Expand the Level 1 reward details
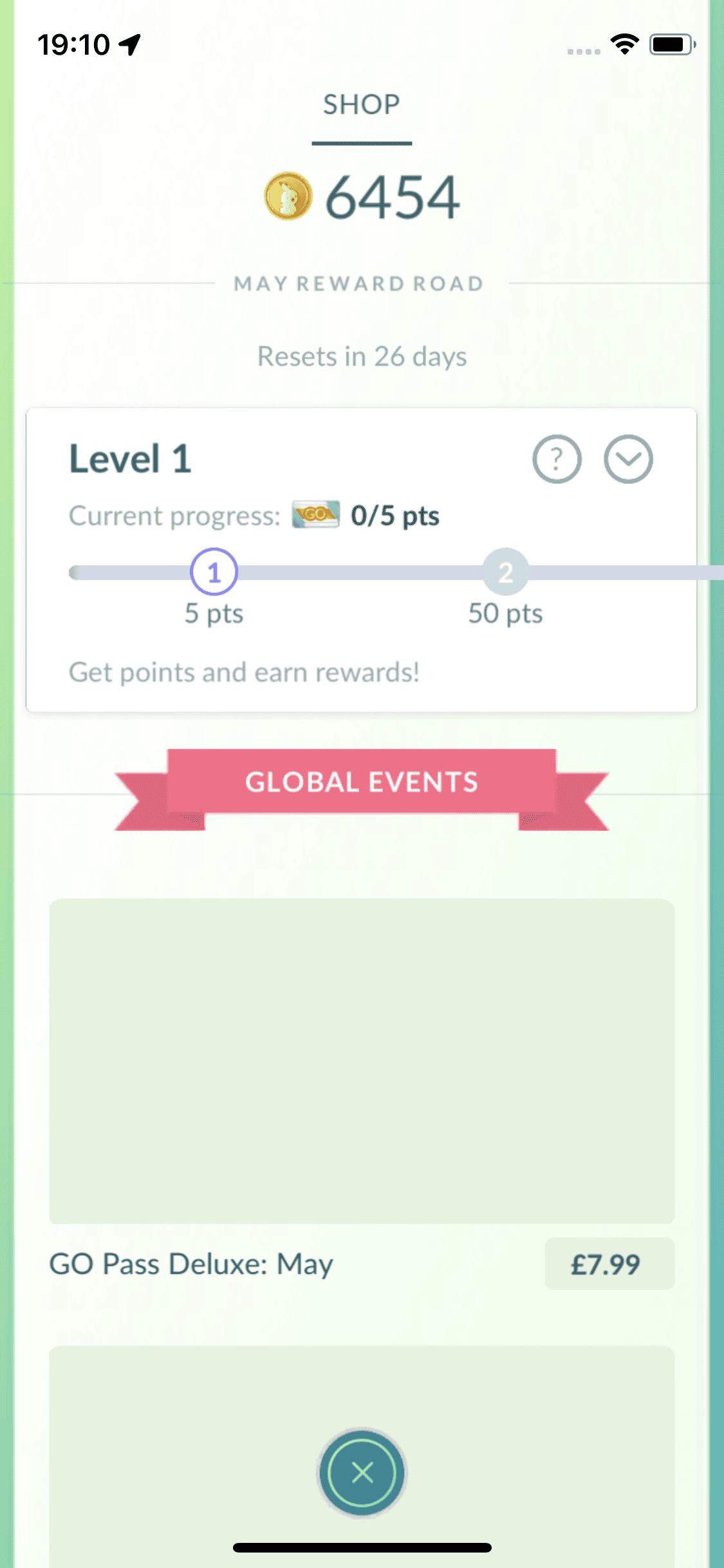 pos(628,459)
